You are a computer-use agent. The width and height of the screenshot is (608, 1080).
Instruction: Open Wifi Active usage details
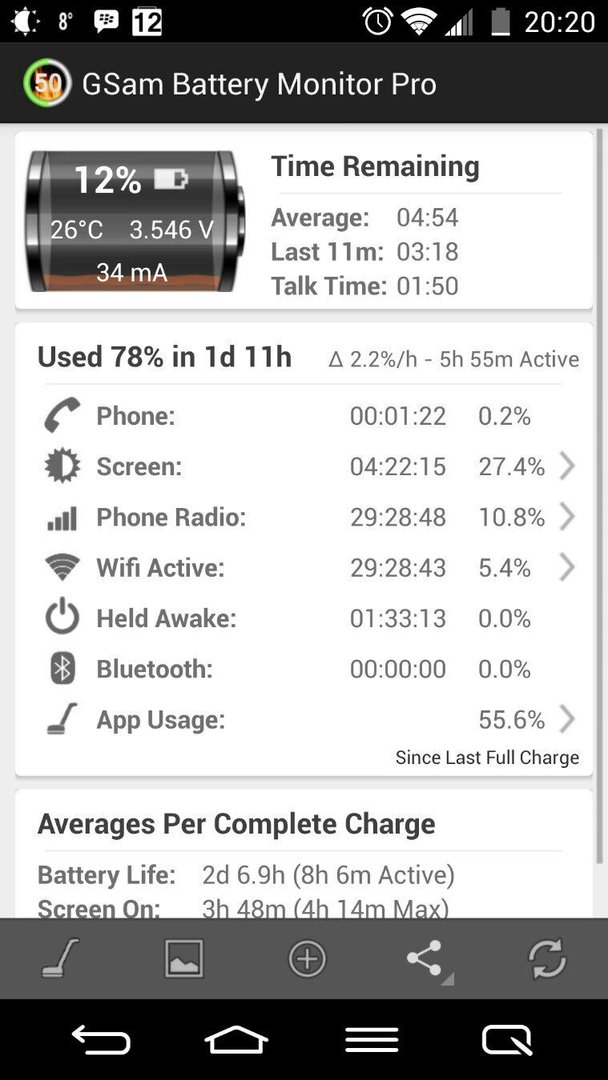pyautogui.click(x=304, y=568)
